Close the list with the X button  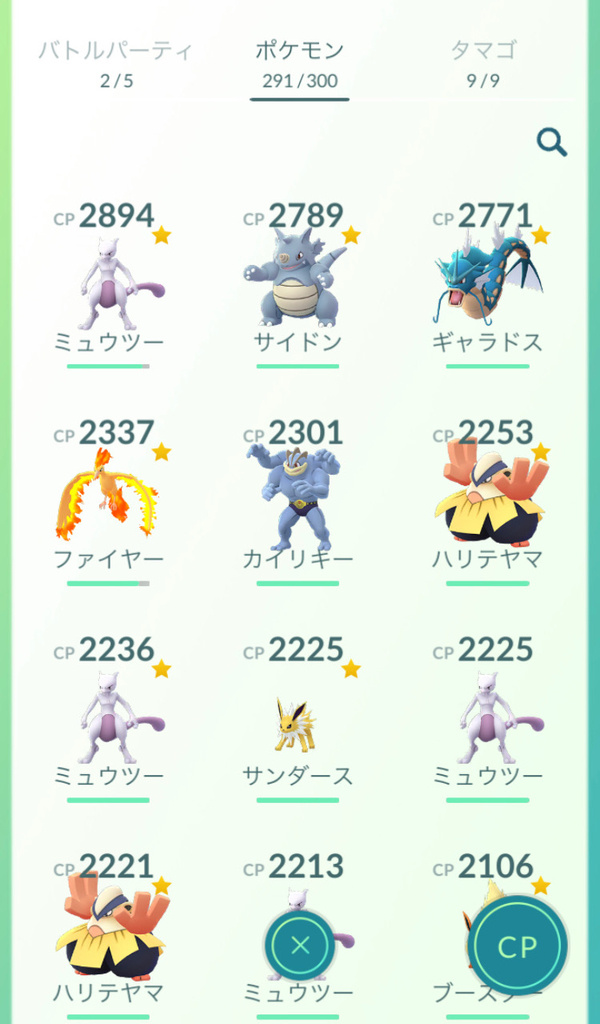pyautogui.click(x=300, y=945)
